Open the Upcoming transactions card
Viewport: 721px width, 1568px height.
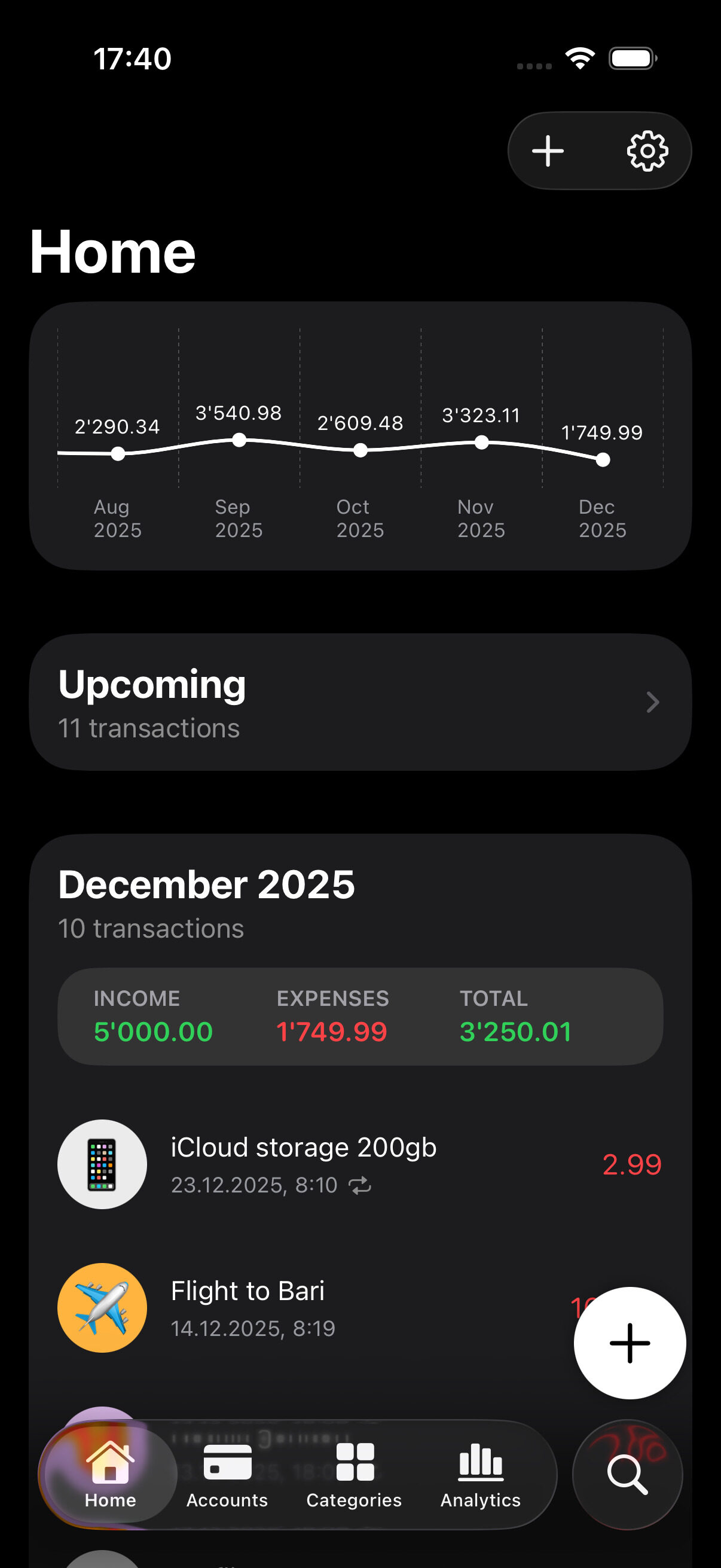(x=360, y=703)
